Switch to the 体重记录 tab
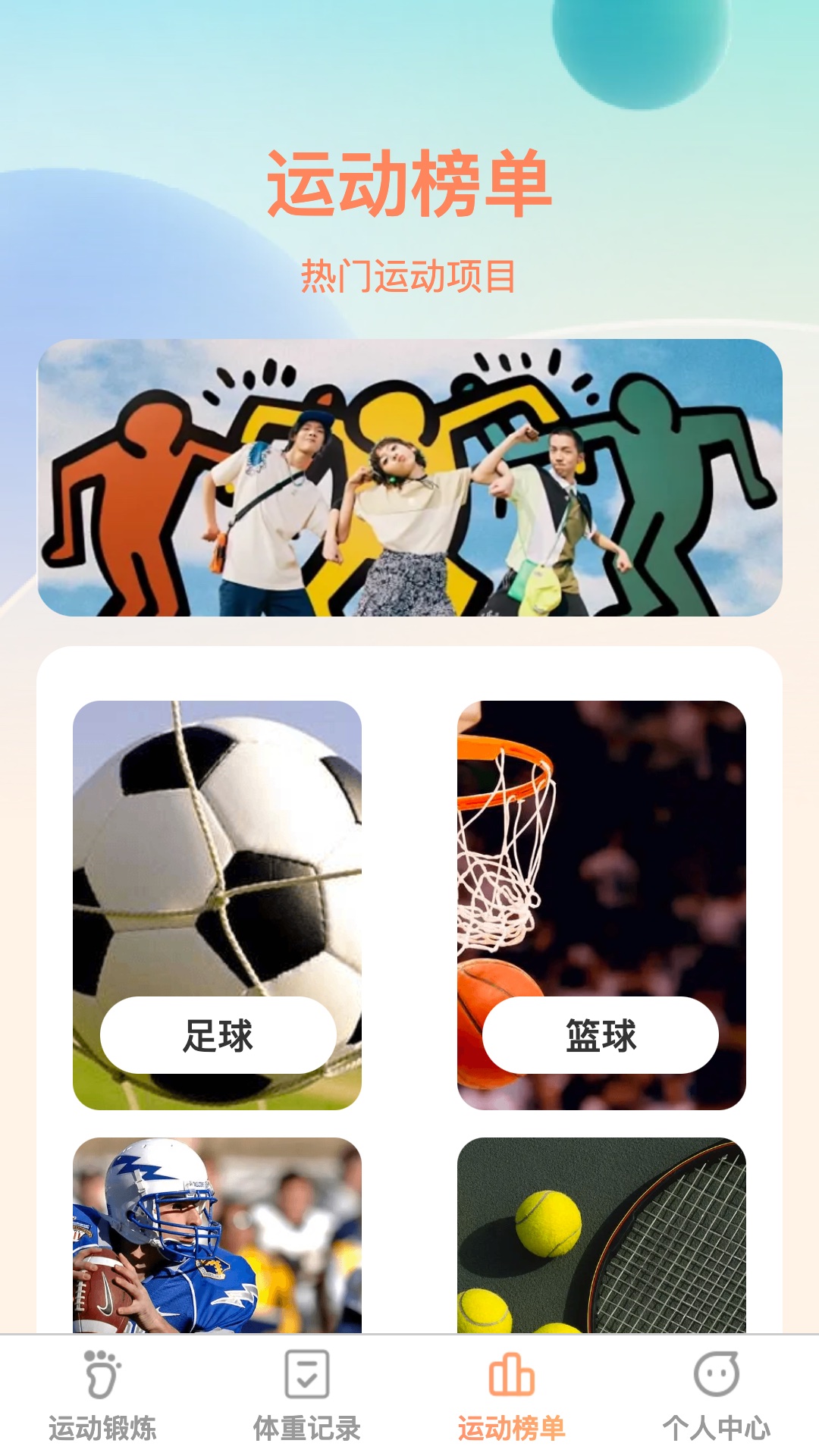The image size is (819, 1456). coord(307,1395)
